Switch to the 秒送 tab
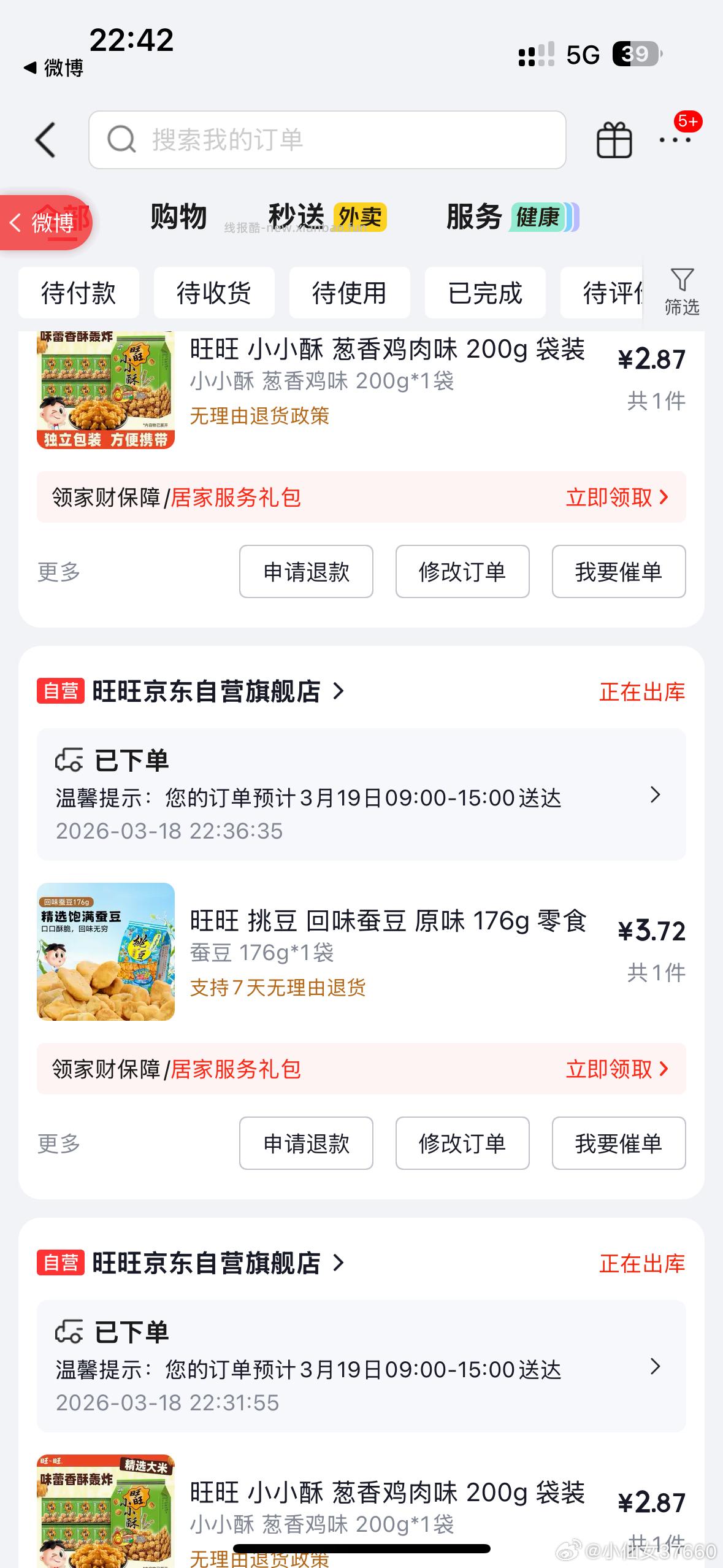 pyautogui.click(x=296, y=215)
